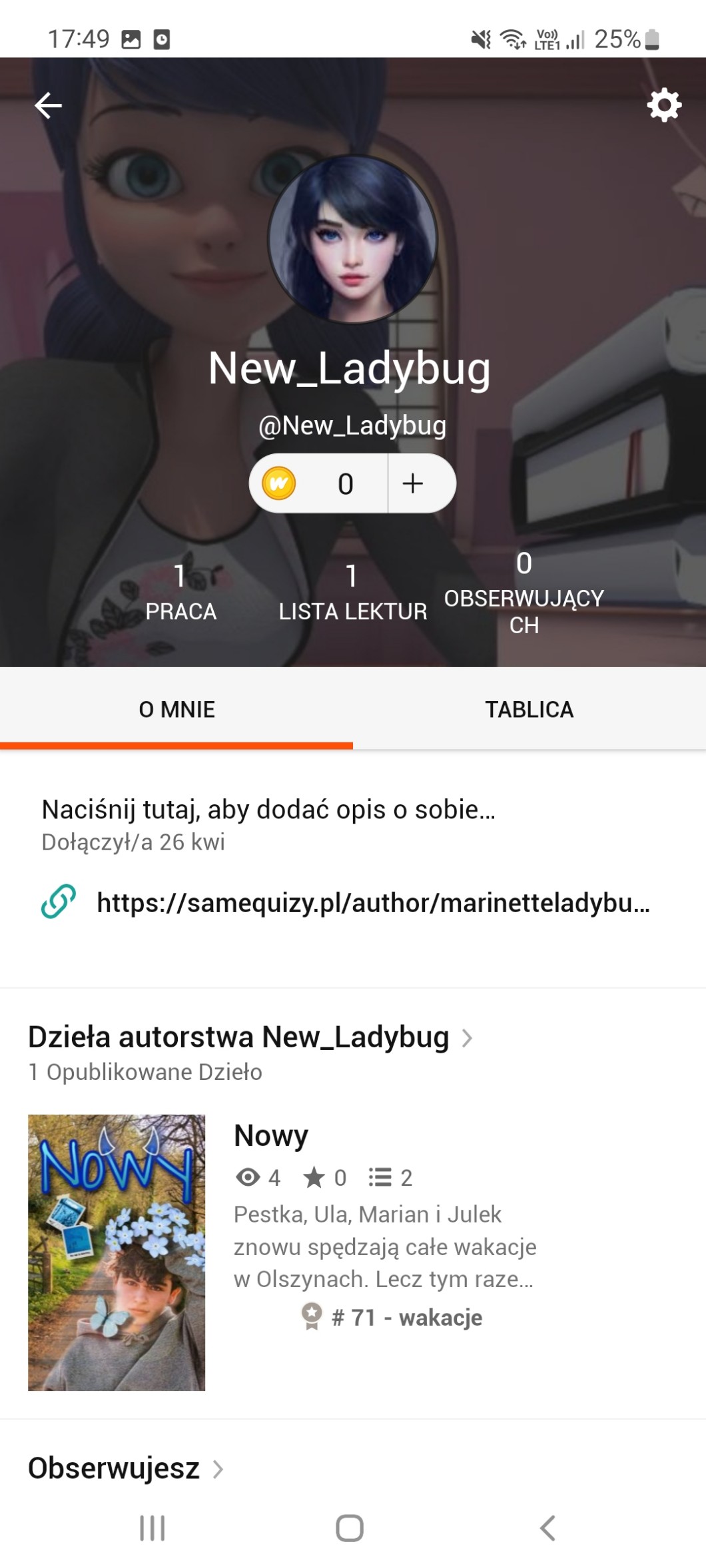This screenshot has height=1568, width=706.
Task: Open the samequizy.pl author link
Action: click(373, 903)
